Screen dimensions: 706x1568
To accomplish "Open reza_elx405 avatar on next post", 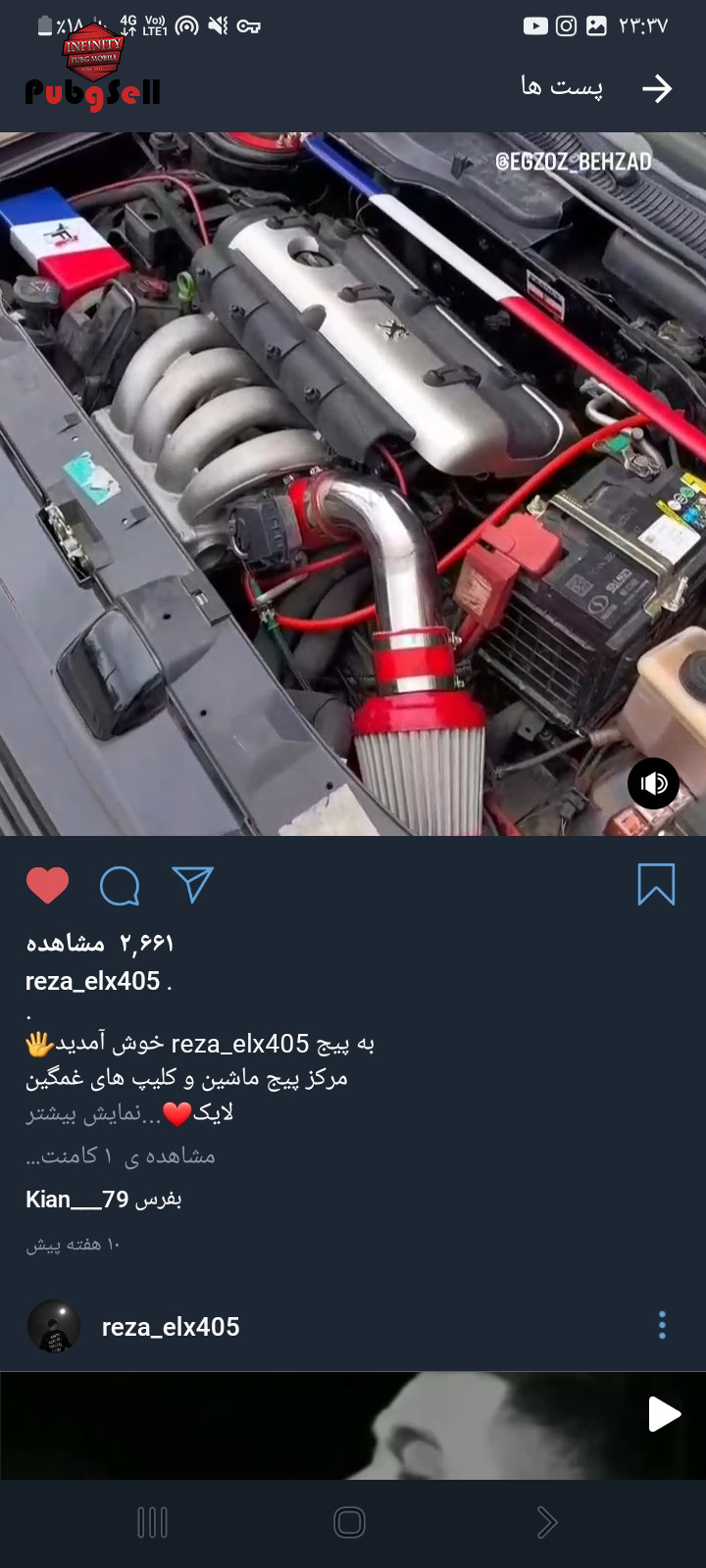I will 54,1327.
